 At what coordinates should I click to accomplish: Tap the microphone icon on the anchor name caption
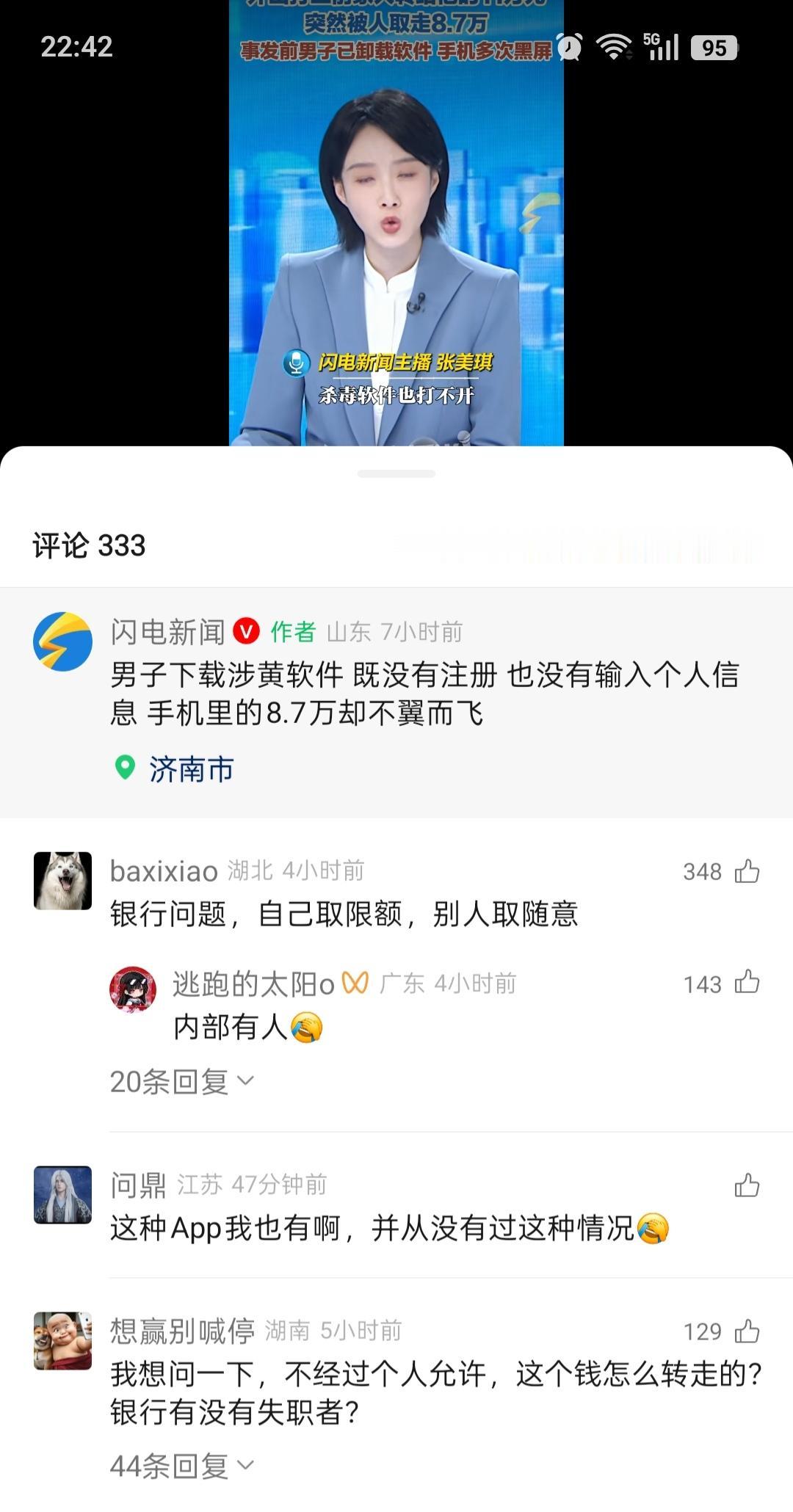pos(297,362)
